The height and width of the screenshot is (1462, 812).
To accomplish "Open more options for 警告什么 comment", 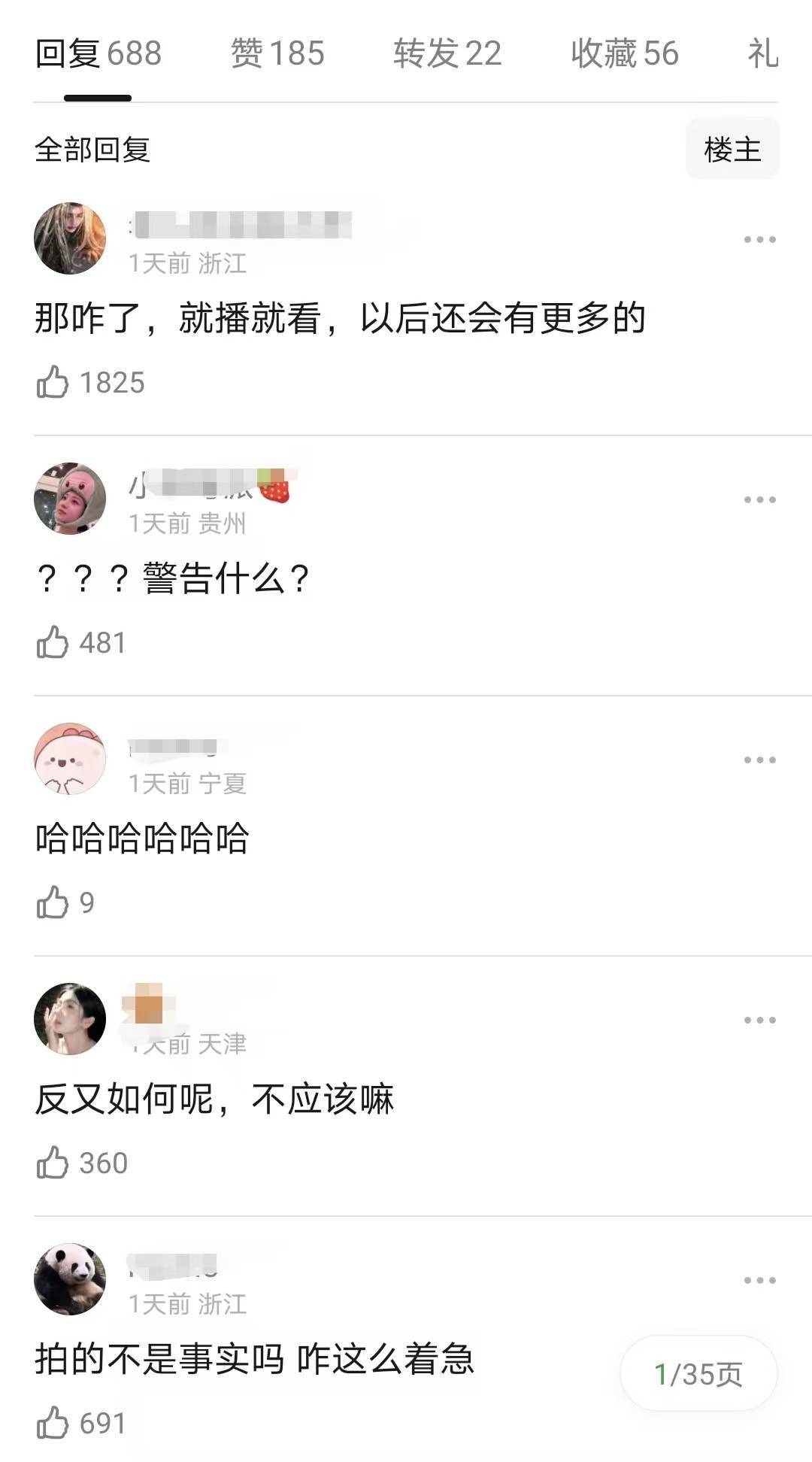I will (759, 500).
